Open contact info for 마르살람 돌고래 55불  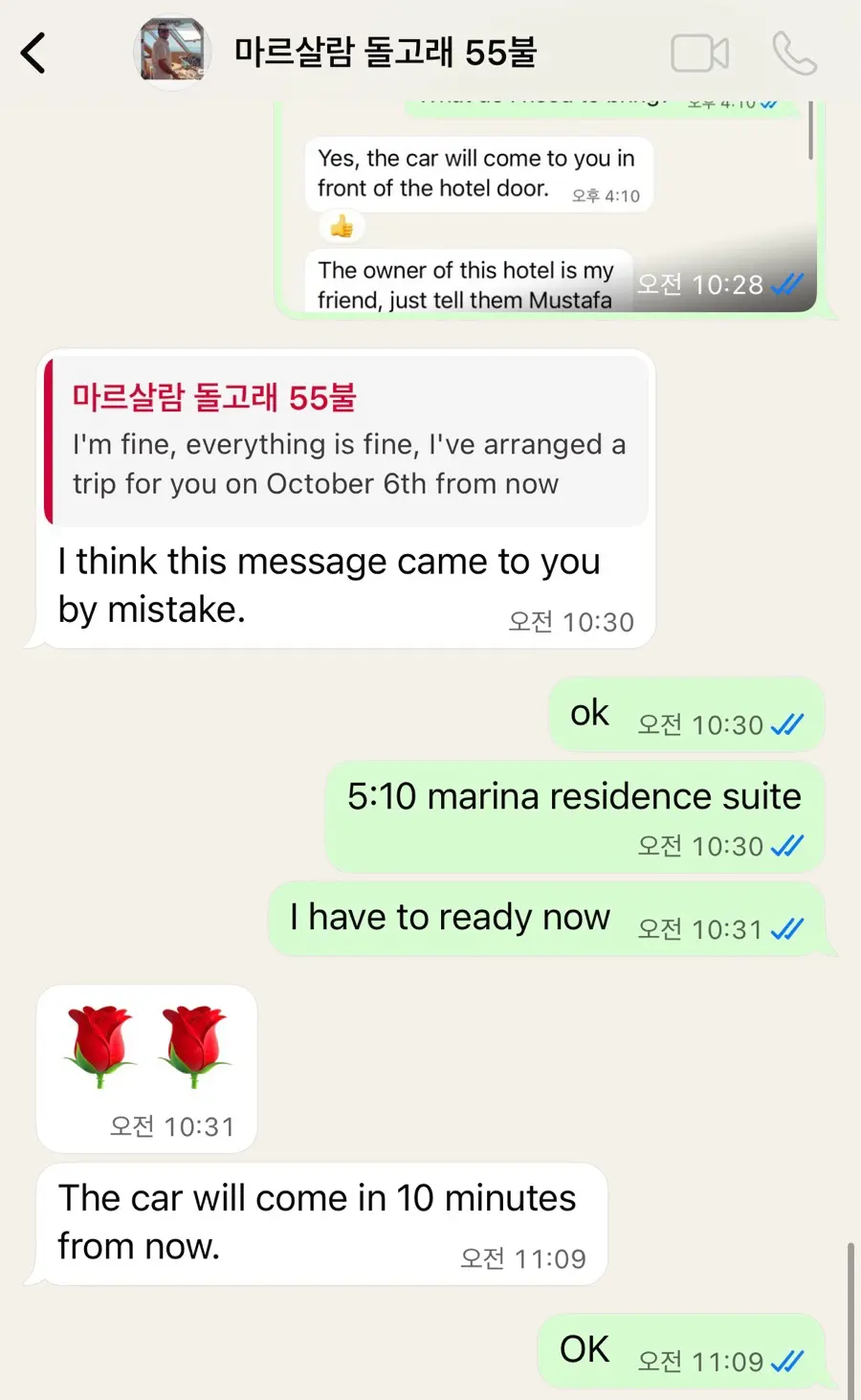386,52
